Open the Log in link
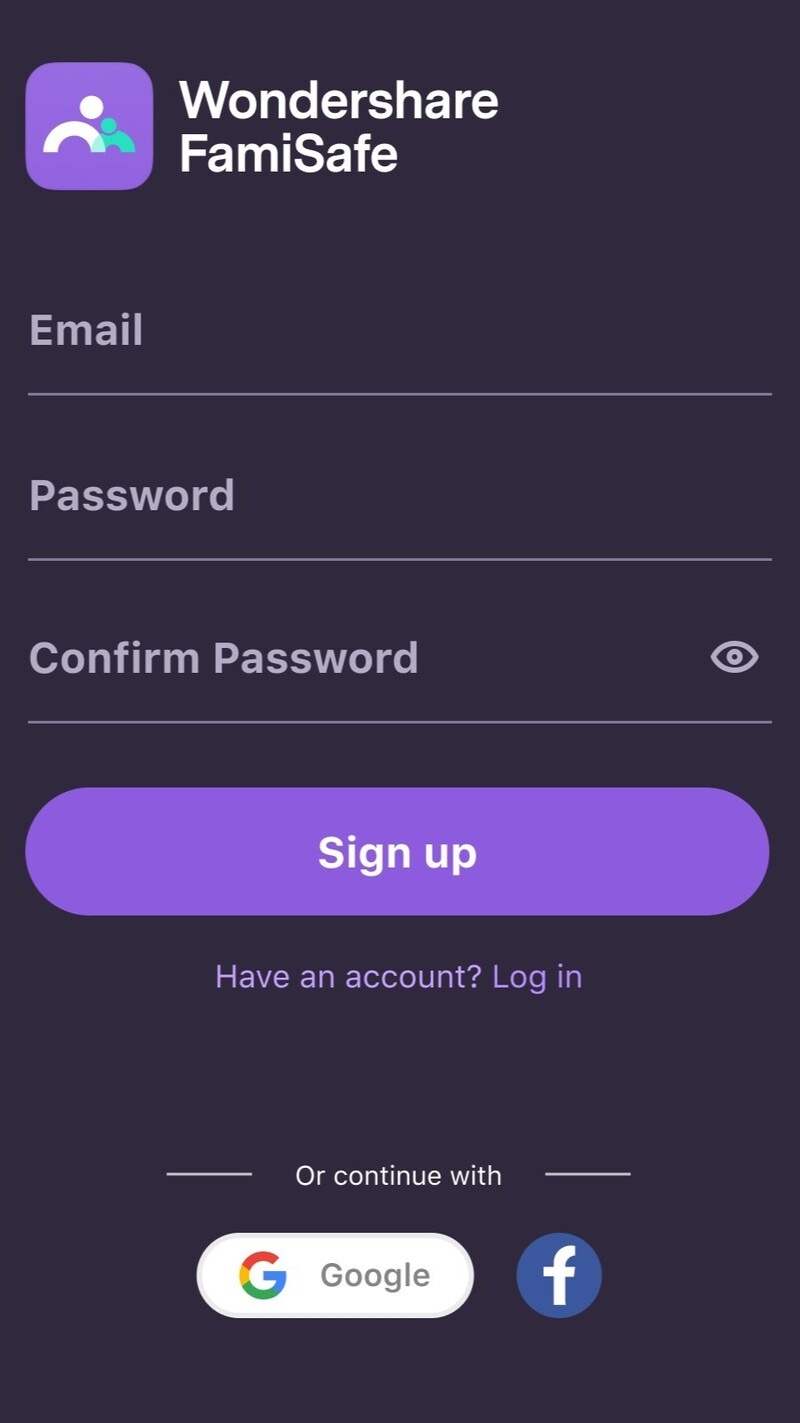Screen dimensions: 800x1423 click(537, 976)
